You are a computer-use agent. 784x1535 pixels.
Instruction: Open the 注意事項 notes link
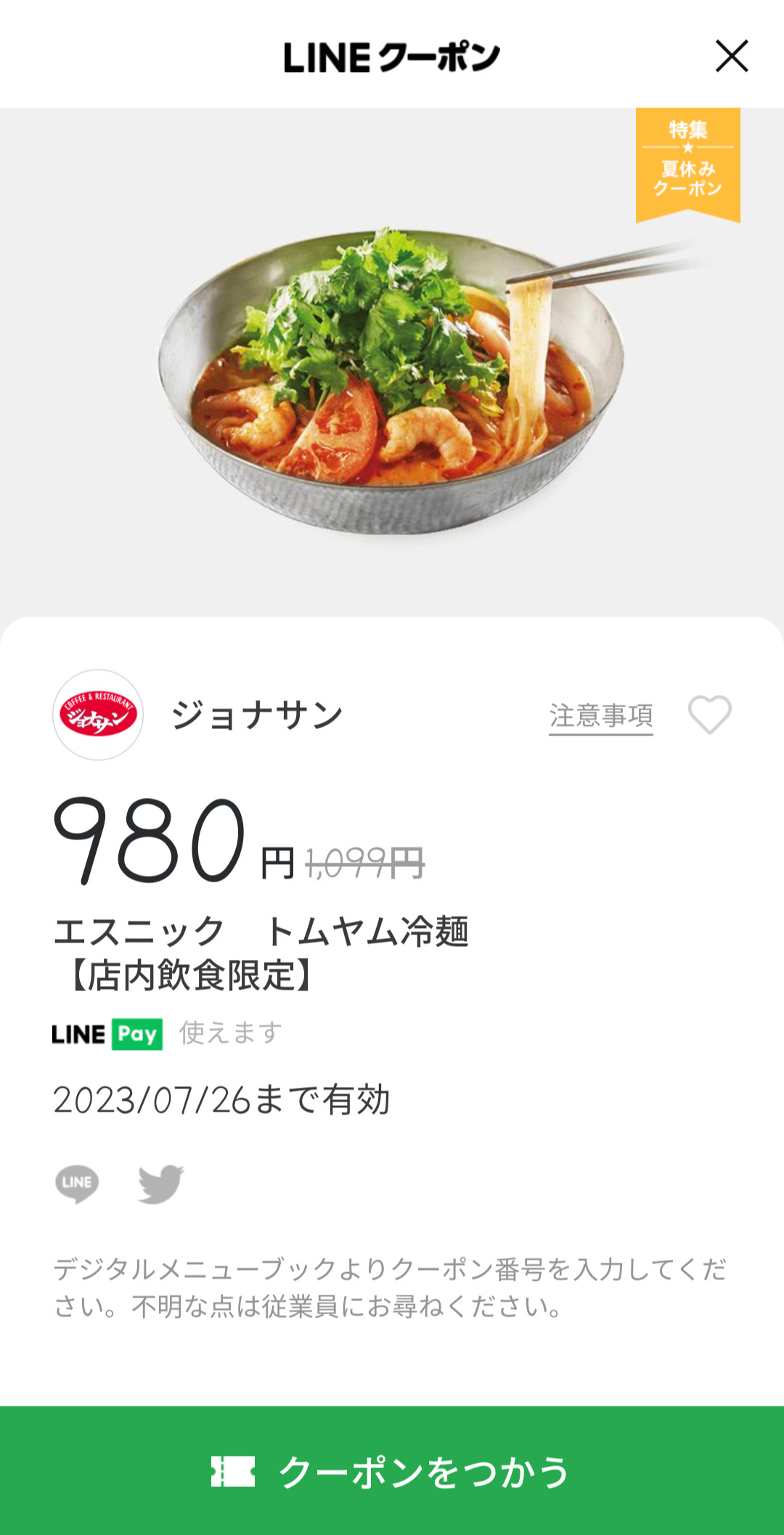coord(600,716)
